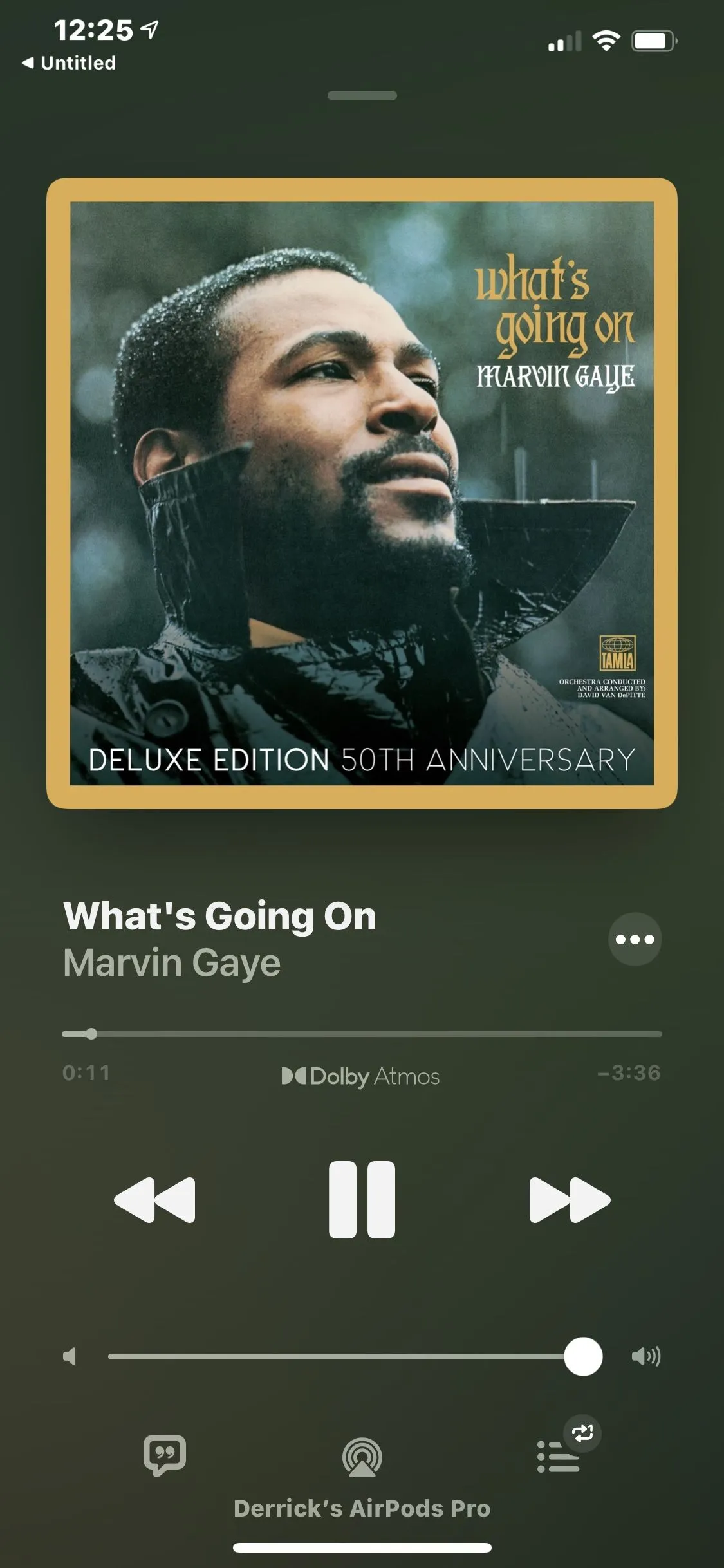Tap the What's Going On album artwork
This screenshot has height=1568, width=724.
[x=362, y=493]
